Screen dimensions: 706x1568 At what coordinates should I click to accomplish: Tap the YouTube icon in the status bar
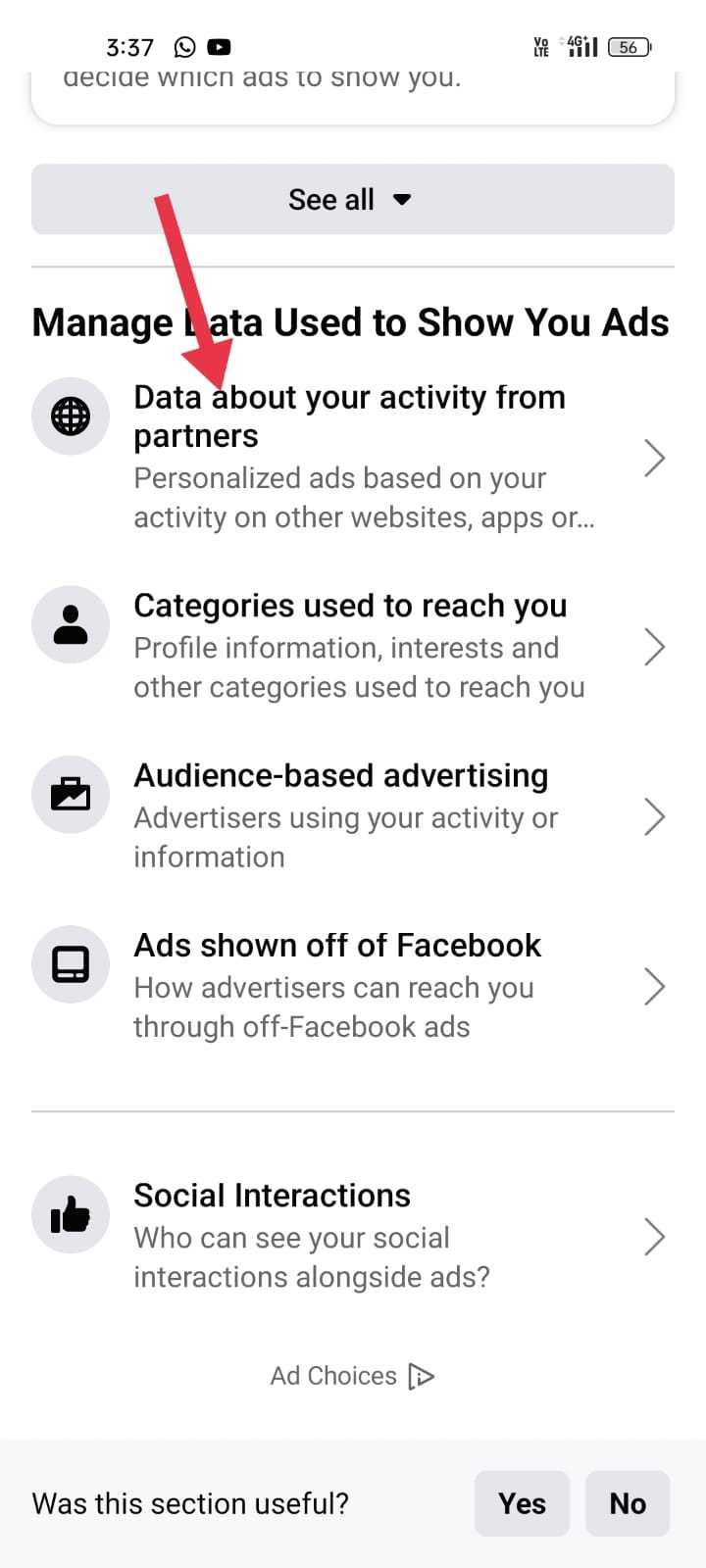[x=220, y=46]
